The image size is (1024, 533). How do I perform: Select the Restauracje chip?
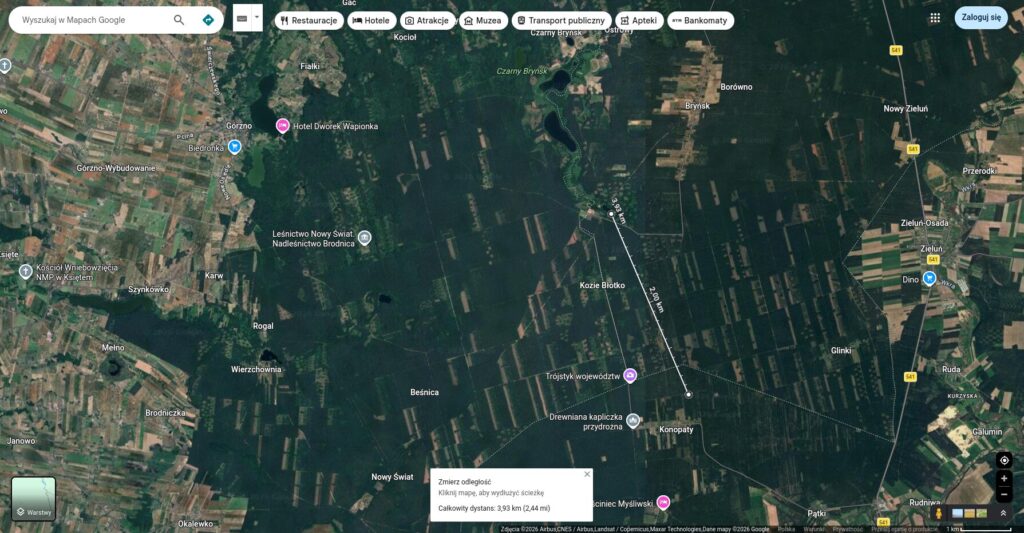309,20
